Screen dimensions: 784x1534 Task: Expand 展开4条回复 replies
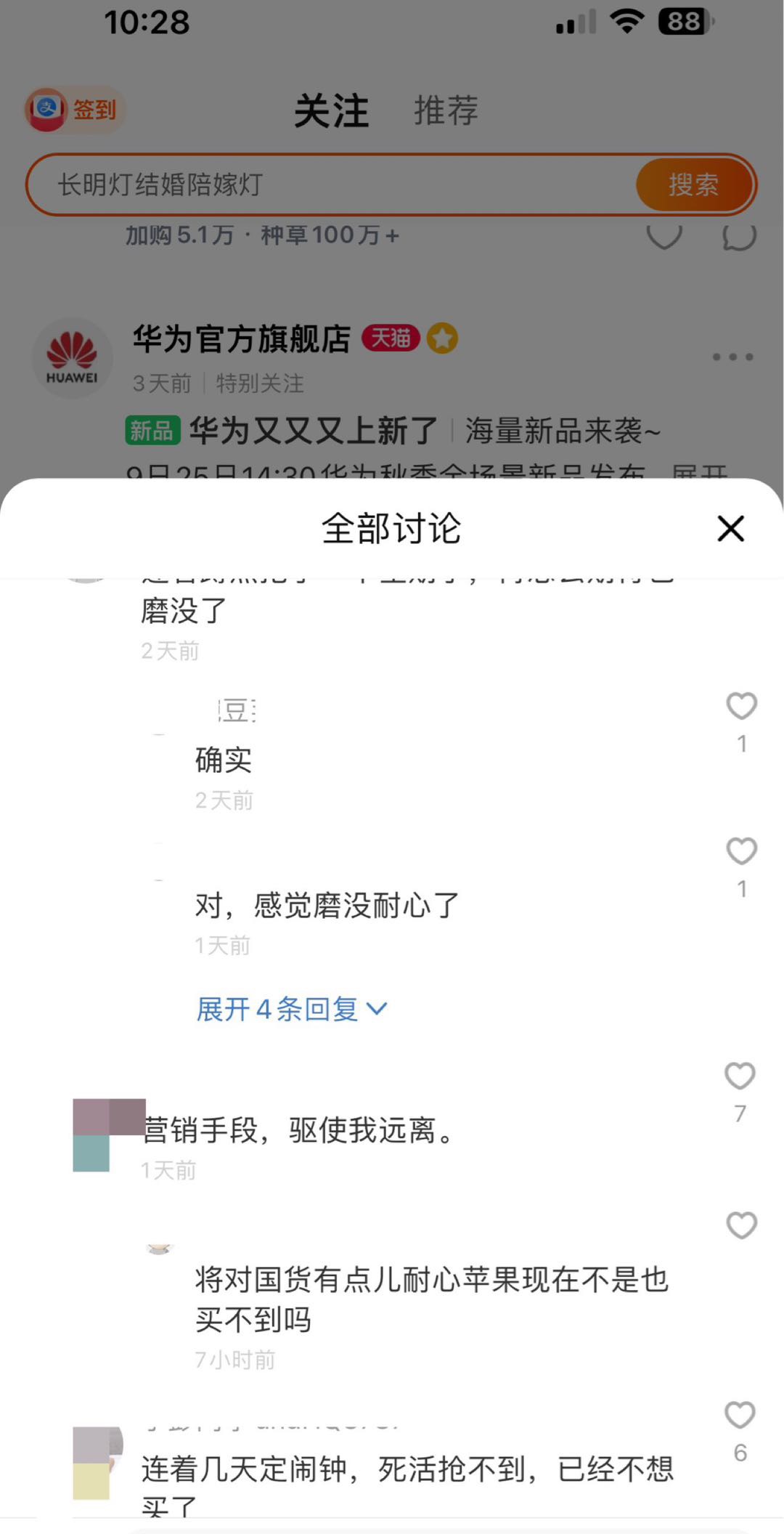[x=291, y=1009]
